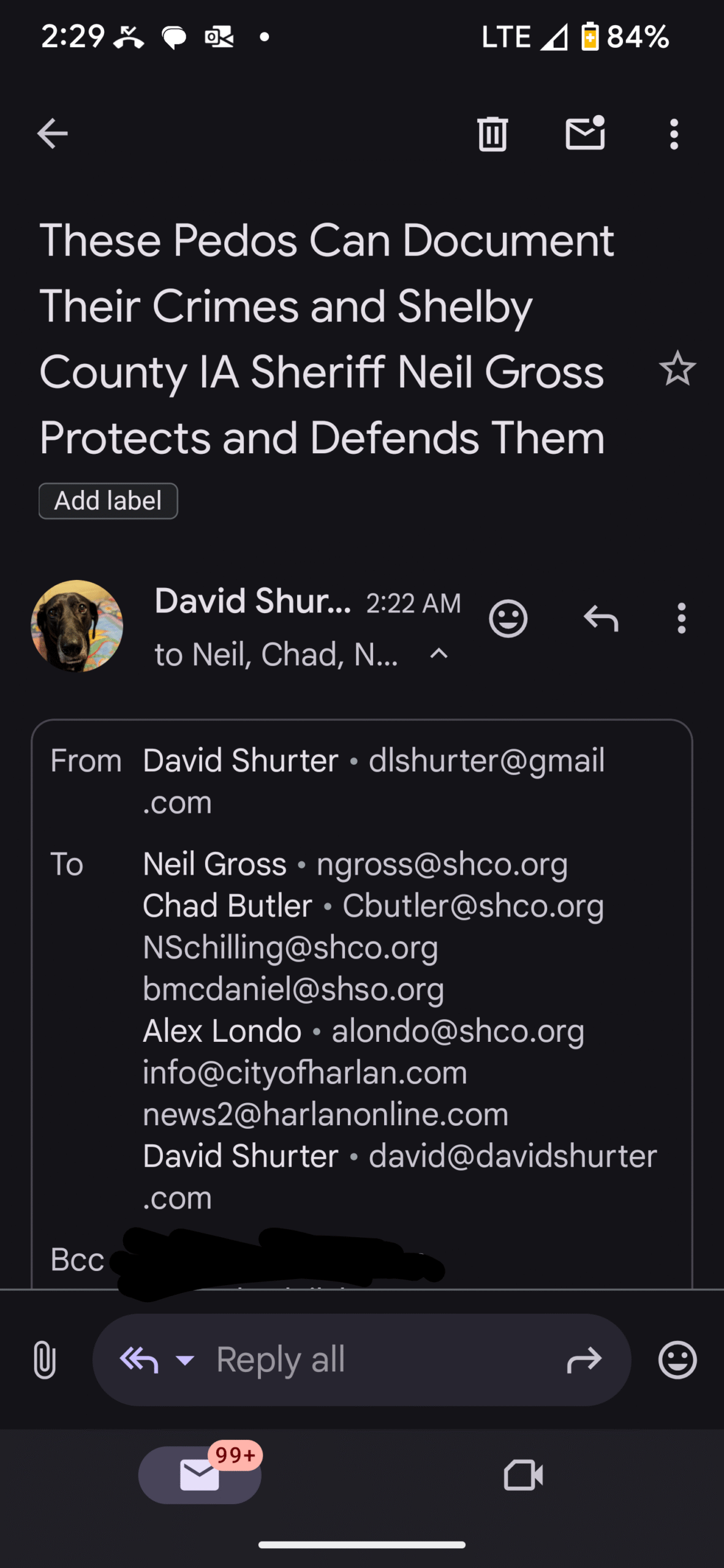The image size is (724, 1568).
Task: Delete this email with the trash icon
Action: click(x=492, y=134)
